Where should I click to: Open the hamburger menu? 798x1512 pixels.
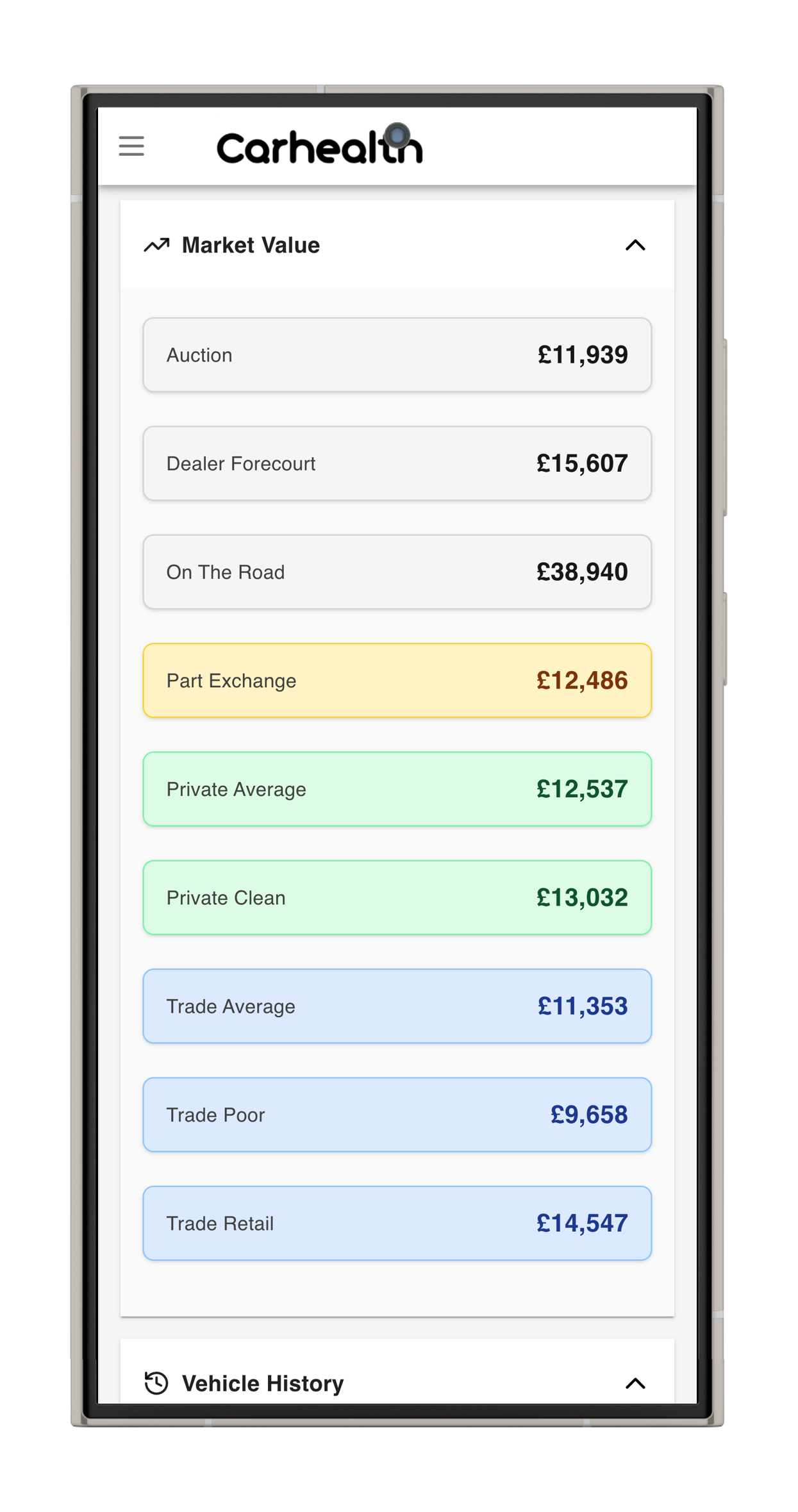click(x=131, y=146)
